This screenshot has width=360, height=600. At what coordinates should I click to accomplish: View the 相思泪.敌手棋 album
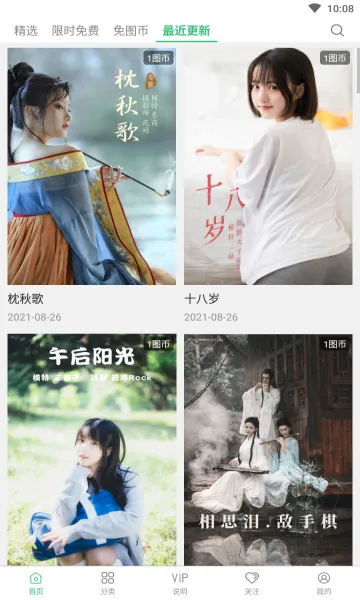pos(268,450)
